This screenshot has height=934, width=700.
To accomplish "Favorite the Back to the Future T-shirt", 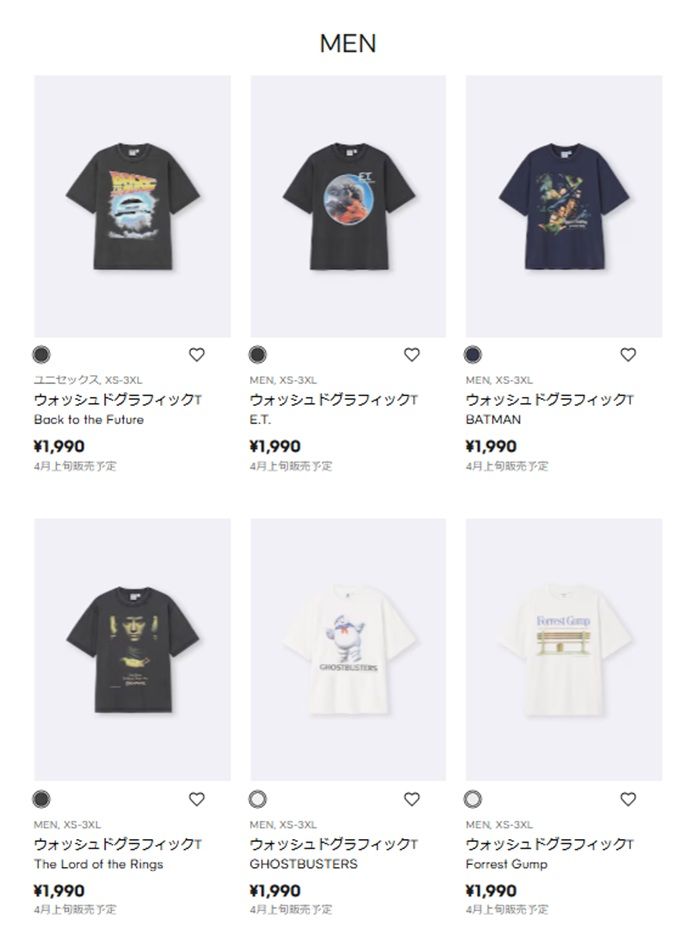I will pos(196,355).
